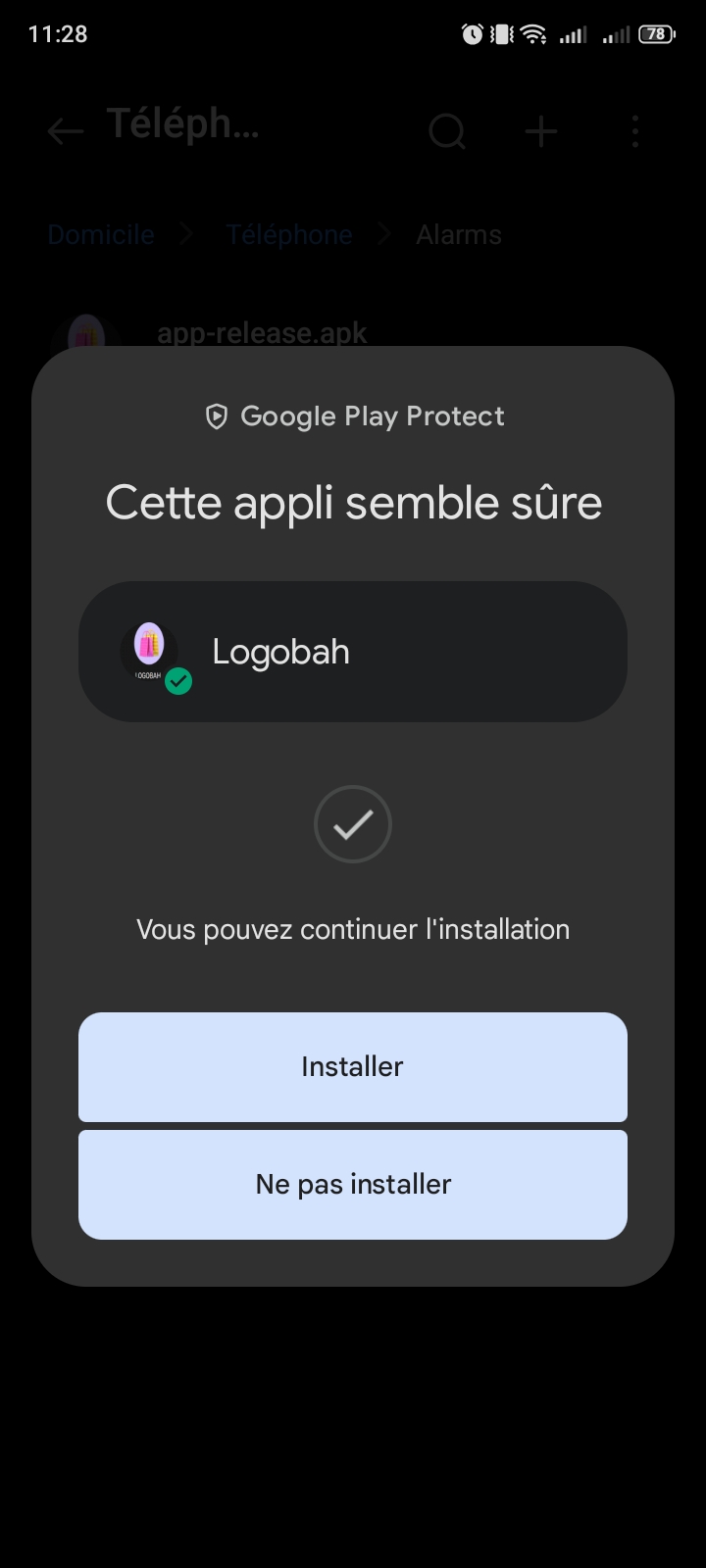Tap the Wi-Fi icon in the status bar
The image size is (706, 1568).
[x=532, y=33]
